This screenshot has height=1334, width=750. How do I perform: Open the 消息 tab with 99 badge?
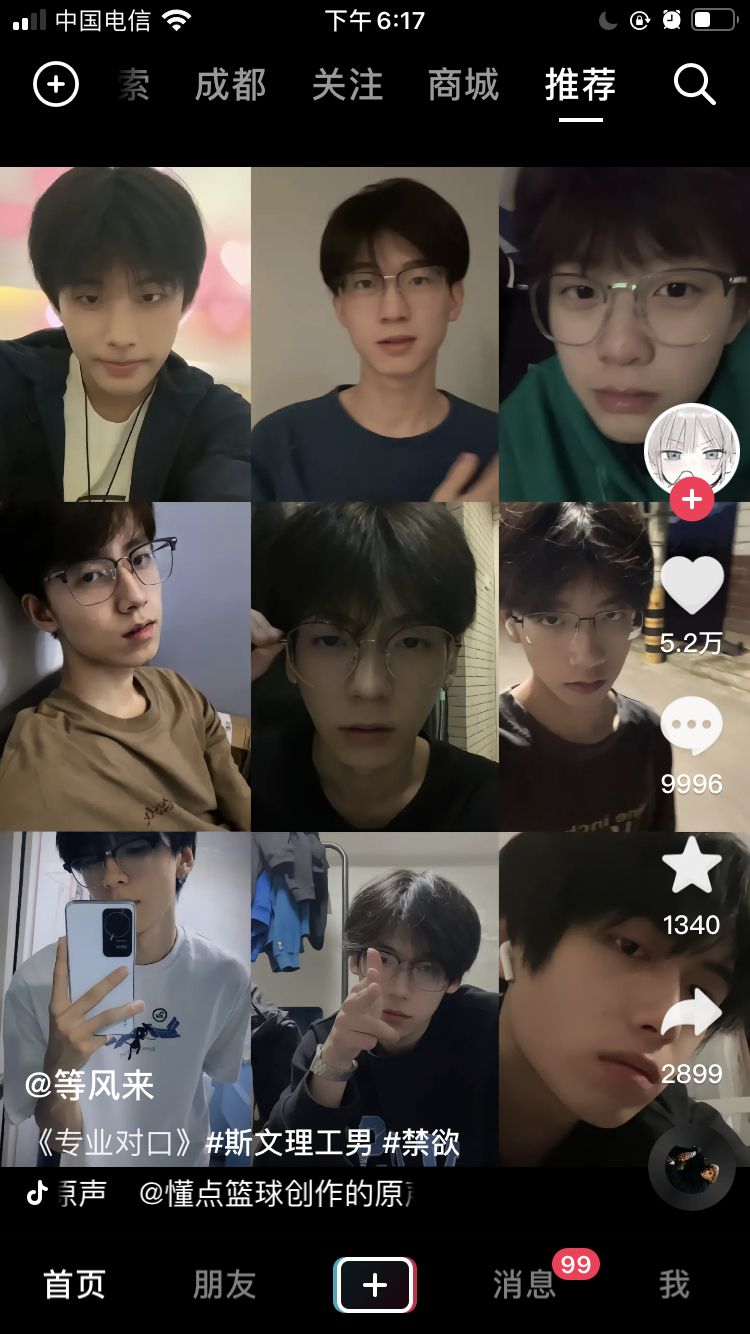(524, 1285)
